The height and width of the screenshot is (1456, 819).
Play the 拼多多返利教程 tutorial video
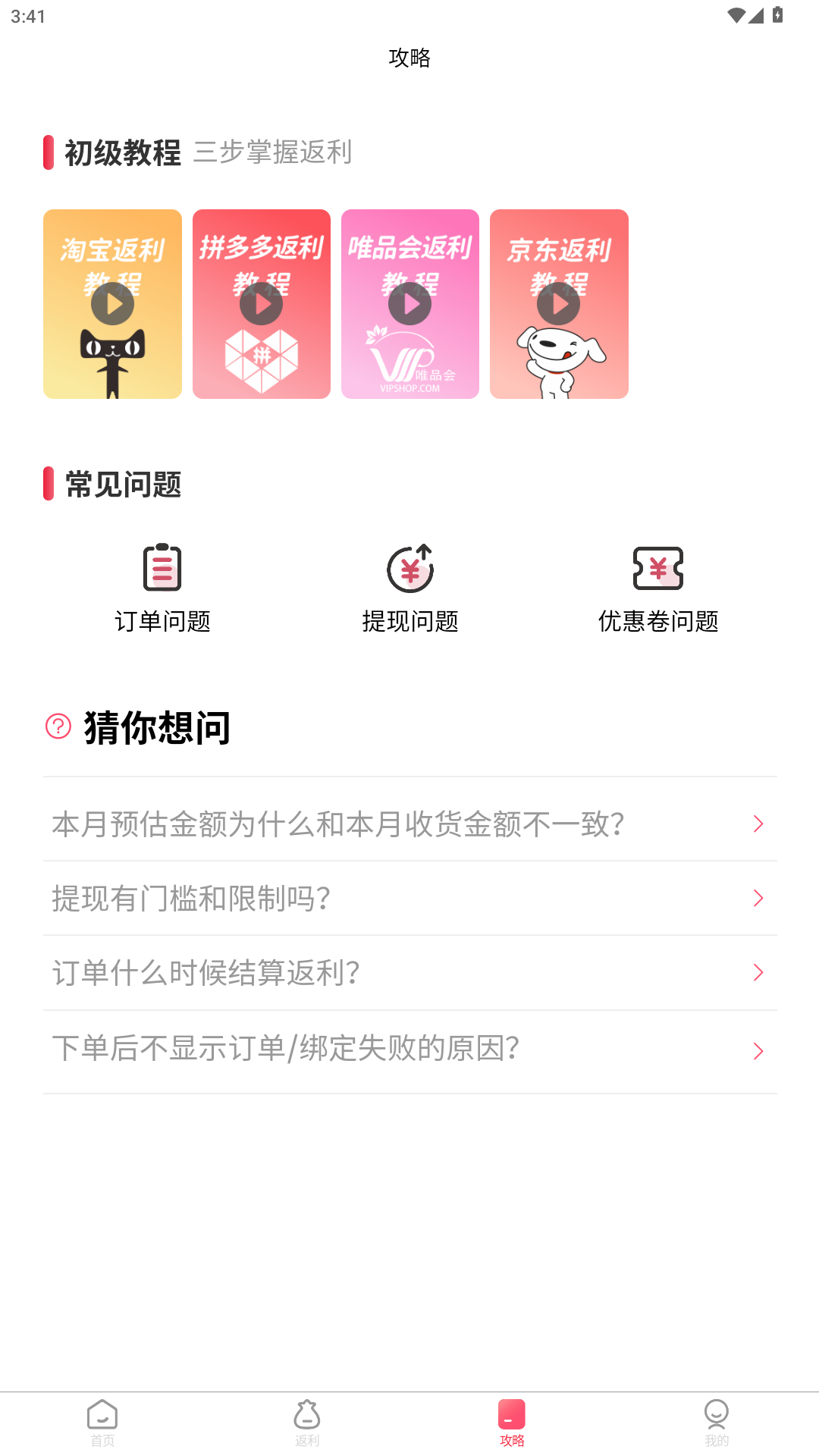pos(261,303)
